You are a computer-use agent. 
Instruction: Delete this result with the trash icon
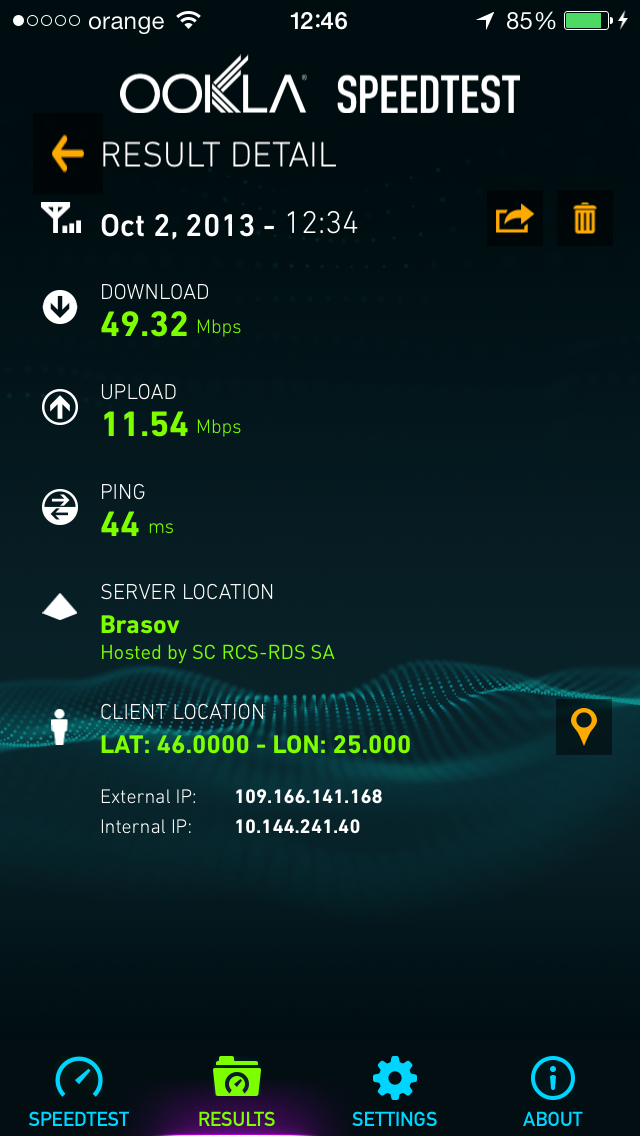(585, 218)
